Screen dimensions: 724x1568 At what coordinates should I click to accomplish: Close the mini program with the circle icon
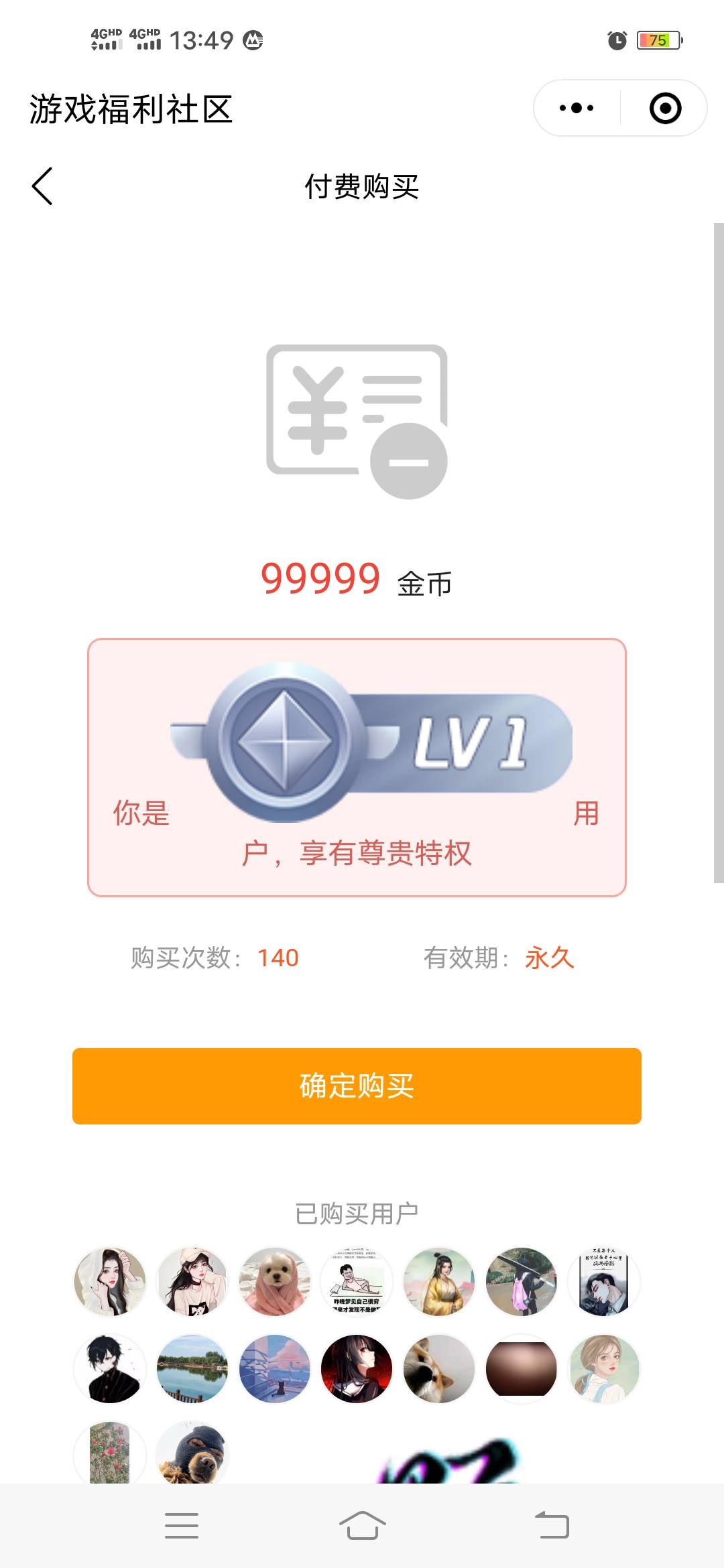[665, 108]
